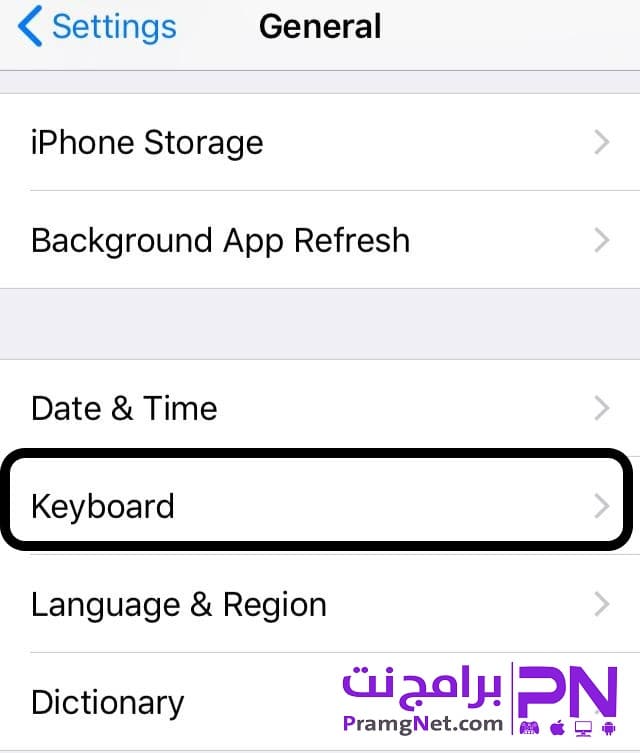Open Keyboard settings

pos(320,506)
